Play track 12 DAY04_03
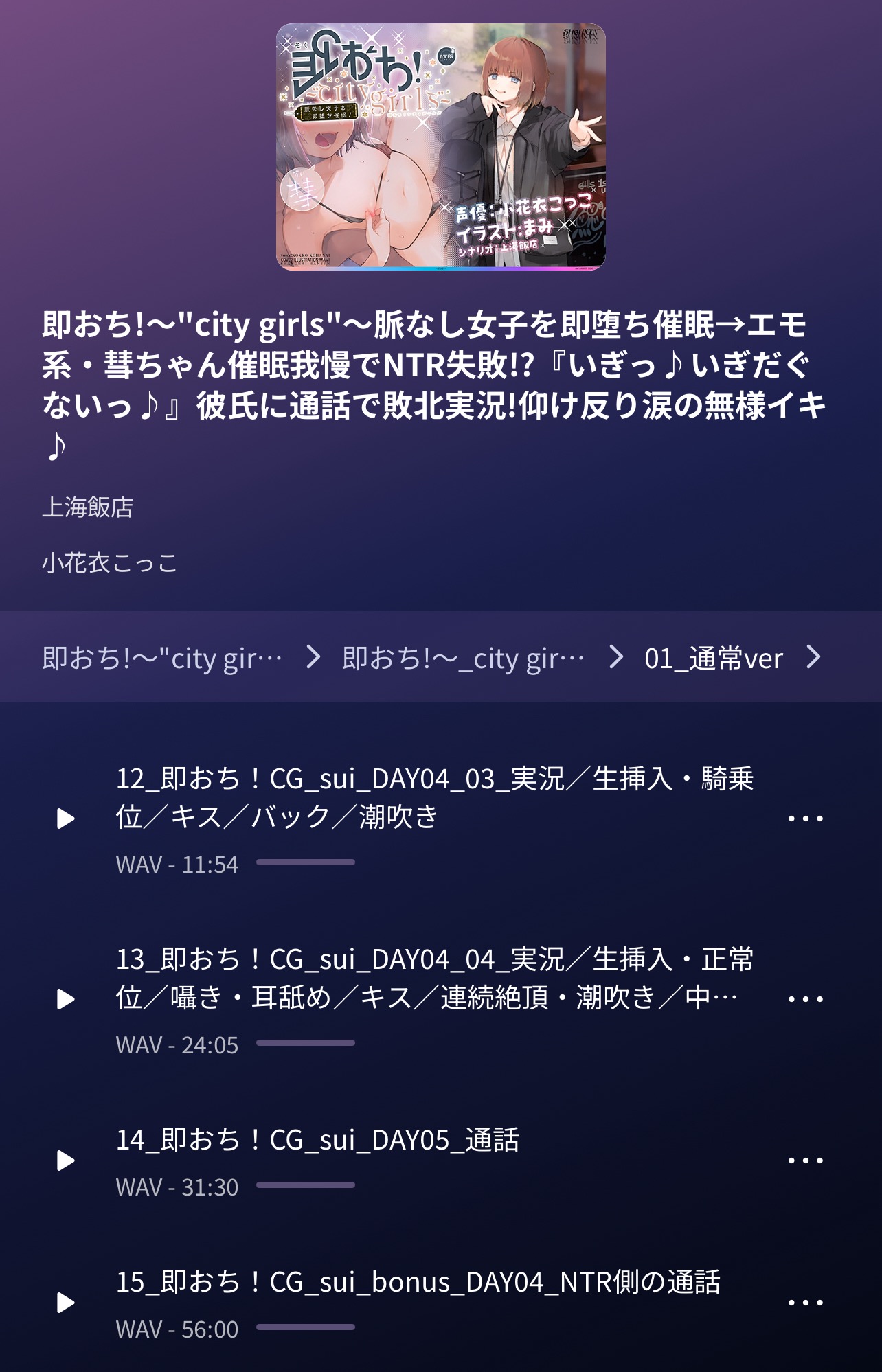This screenshot has height=1372, width=882. coord(66,819)
